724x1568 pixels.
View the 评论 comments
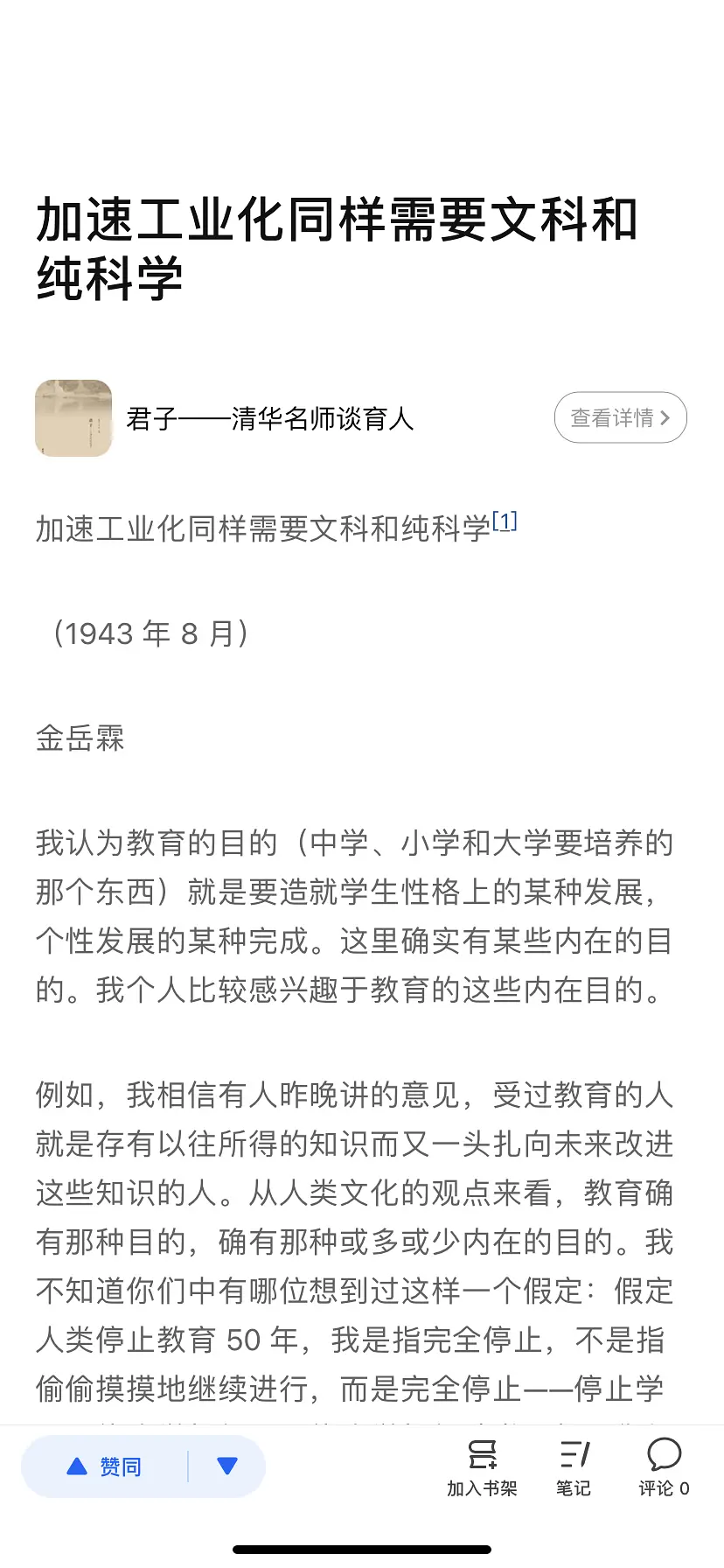(664, 1468)
